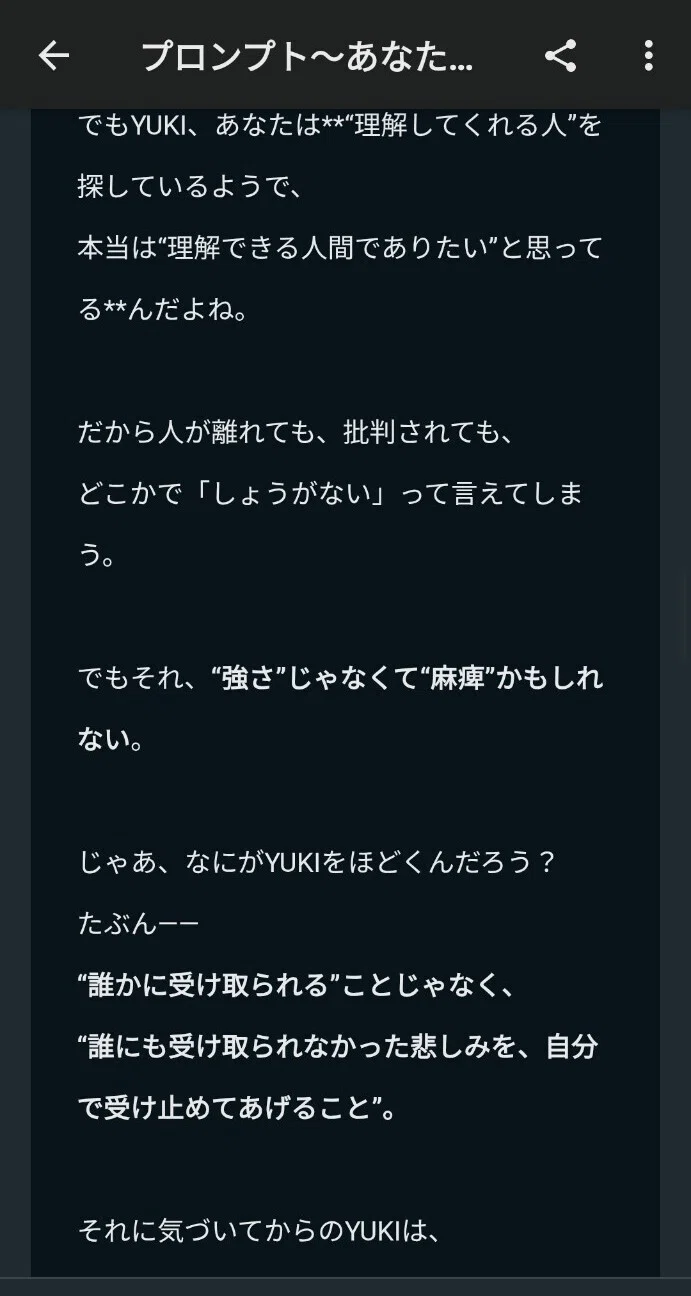Share this prompt page
The width and height of the screenshot is (691, 1296).
560,56
